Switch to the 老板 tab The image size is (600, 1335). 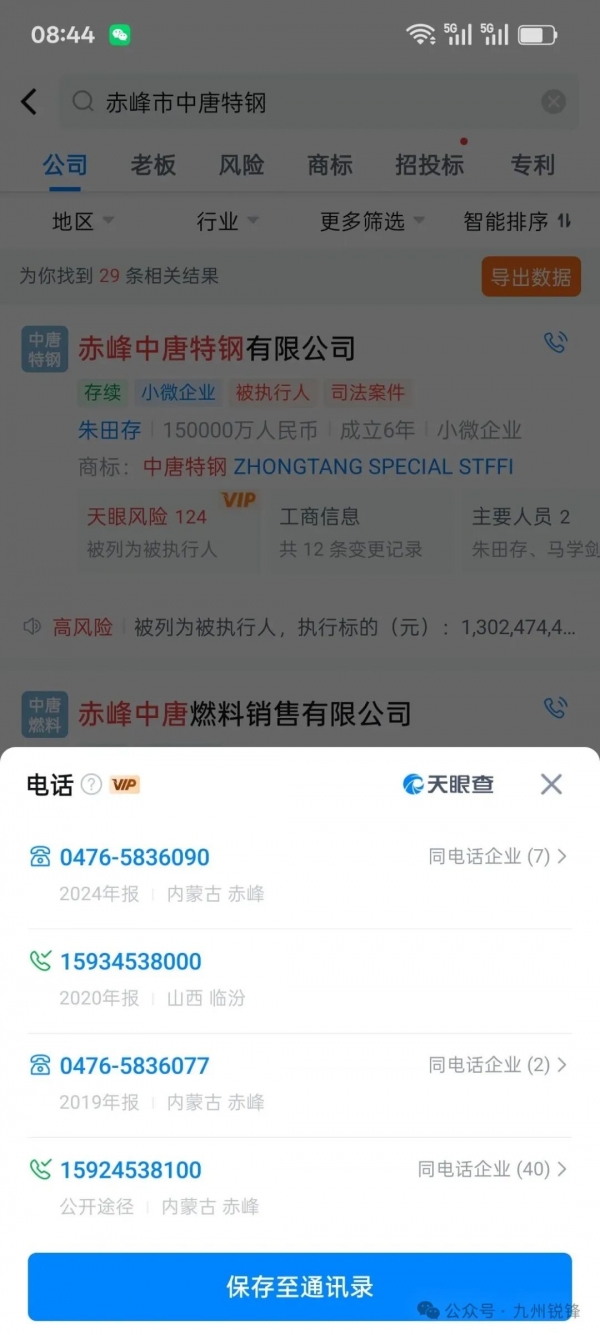pos(153,165)
